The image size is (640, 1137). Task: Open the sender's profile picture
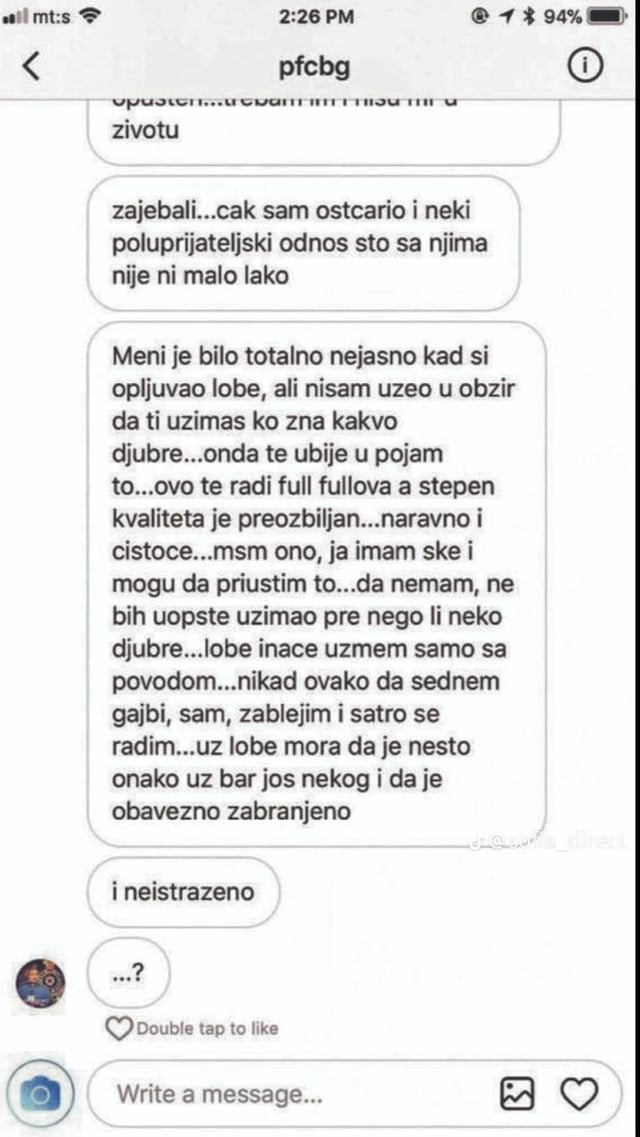[41, 984]
